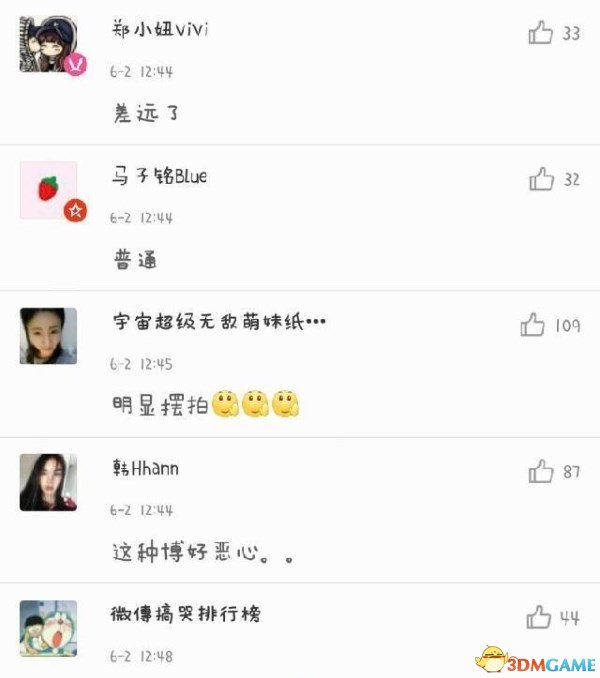
Task: View the strawberry avatar of 马子铭Blue
Action: click(48, 190)
